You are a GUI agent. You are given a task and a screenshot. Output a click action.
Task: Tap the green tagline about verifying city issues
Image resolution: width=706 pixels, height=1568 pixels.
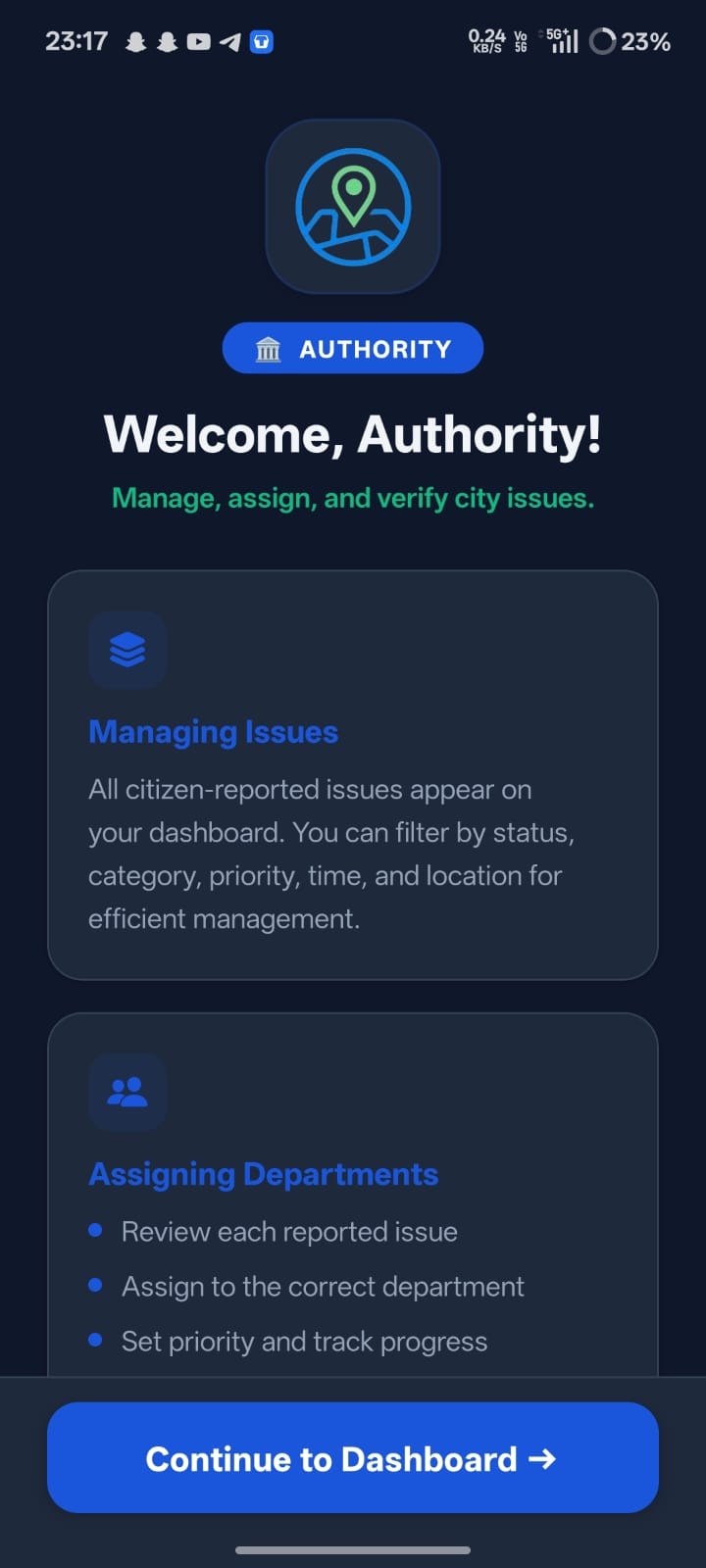point(353,498)
